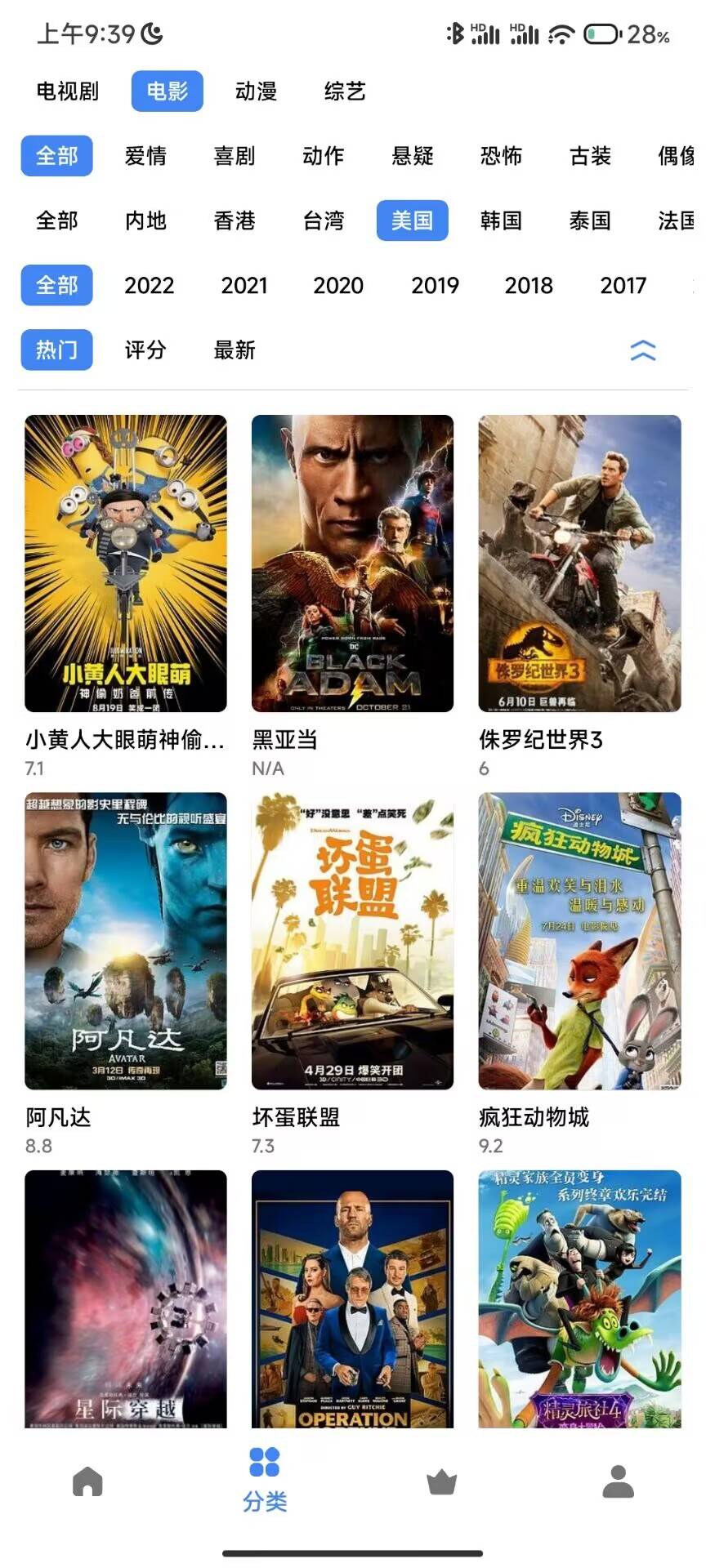Image resolution: width=706 pixels, height=1568 pixels.
Task: Select the 美国 region filter
Action: tap(411, 220)
